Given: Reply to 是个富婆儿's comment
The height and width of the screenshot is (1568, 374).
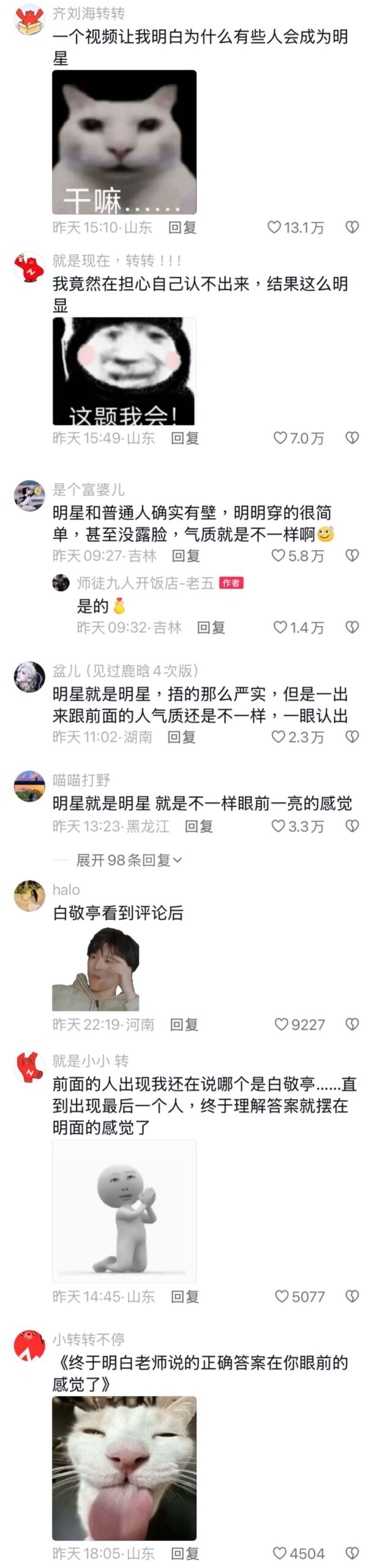Looking at the screenshot, I should (185, 556).
